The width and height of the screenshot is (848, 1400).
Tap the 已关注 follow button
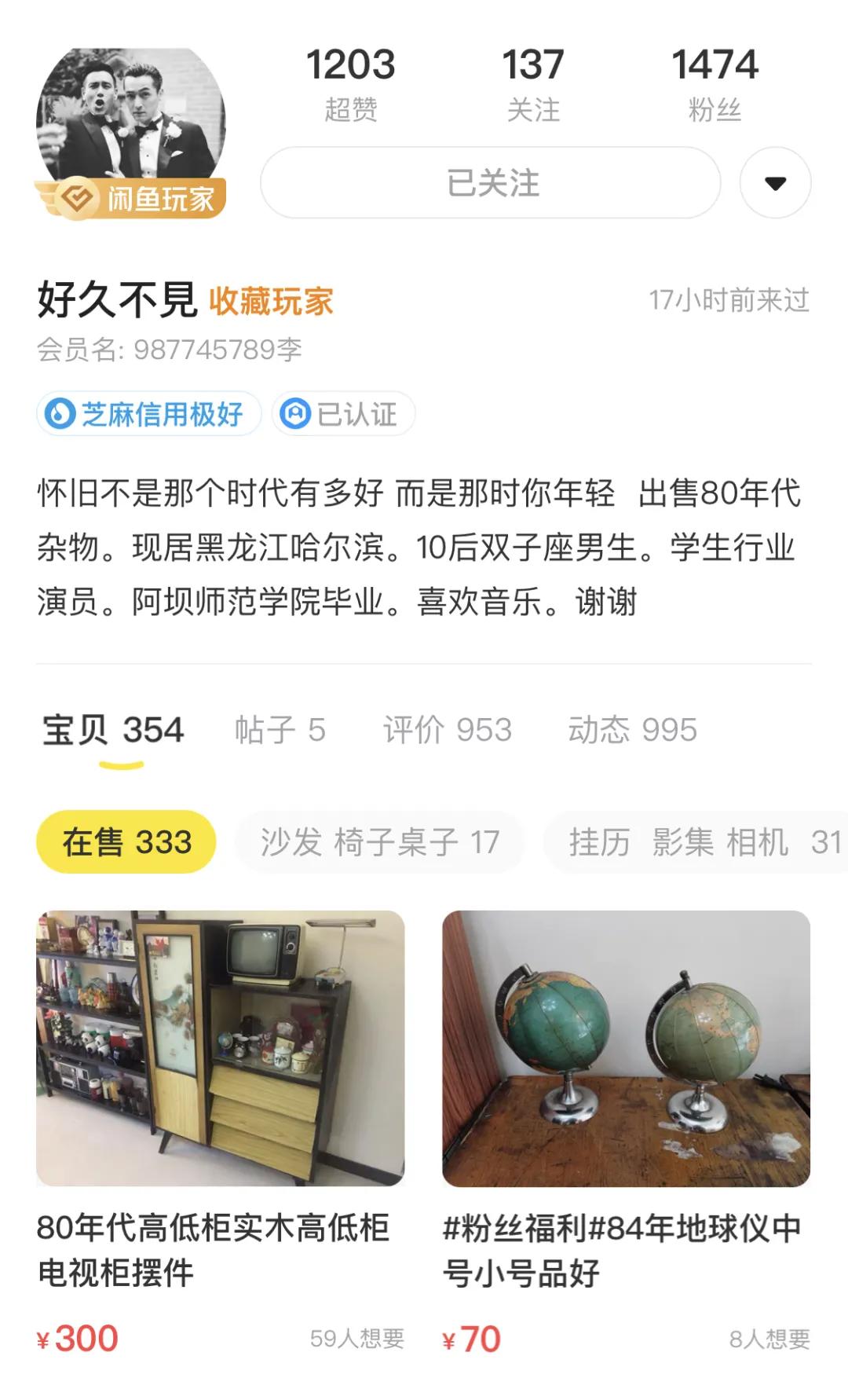pyautogui.click(x=491, y=183)
